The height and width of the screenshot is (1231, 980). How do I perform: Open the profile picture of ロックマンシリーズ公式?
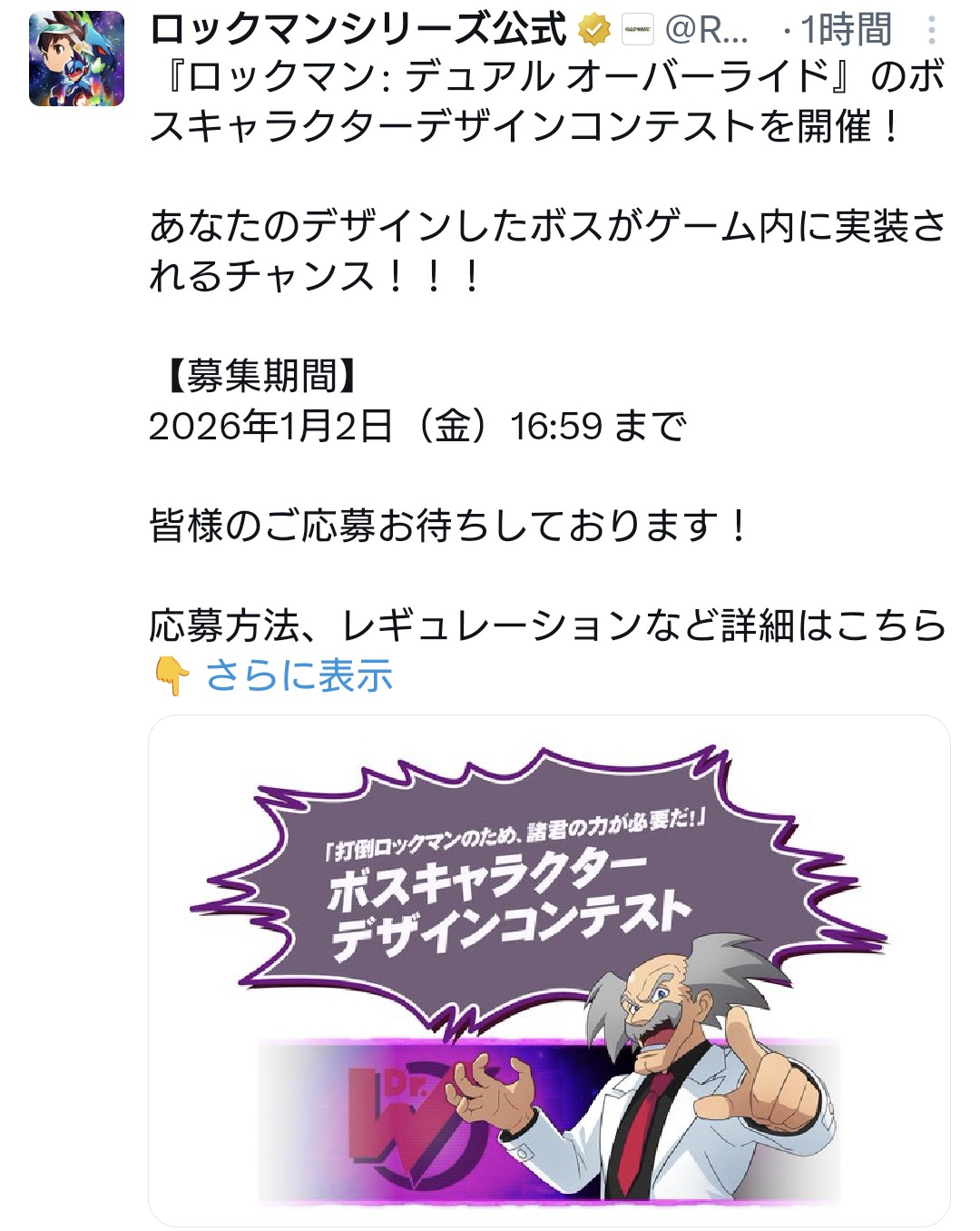pos(76,59)
